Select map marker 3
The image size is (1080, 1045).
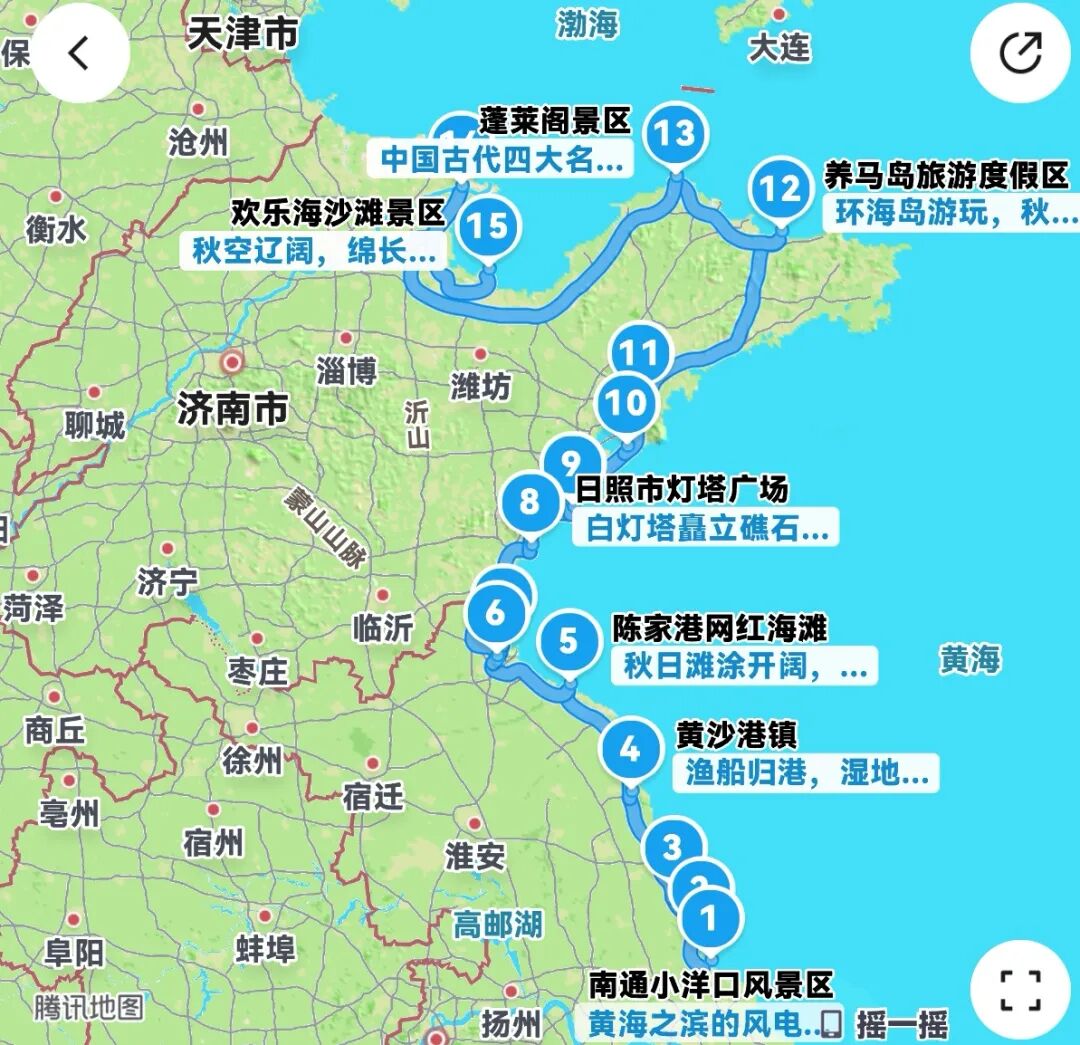[x=672, y=847]
